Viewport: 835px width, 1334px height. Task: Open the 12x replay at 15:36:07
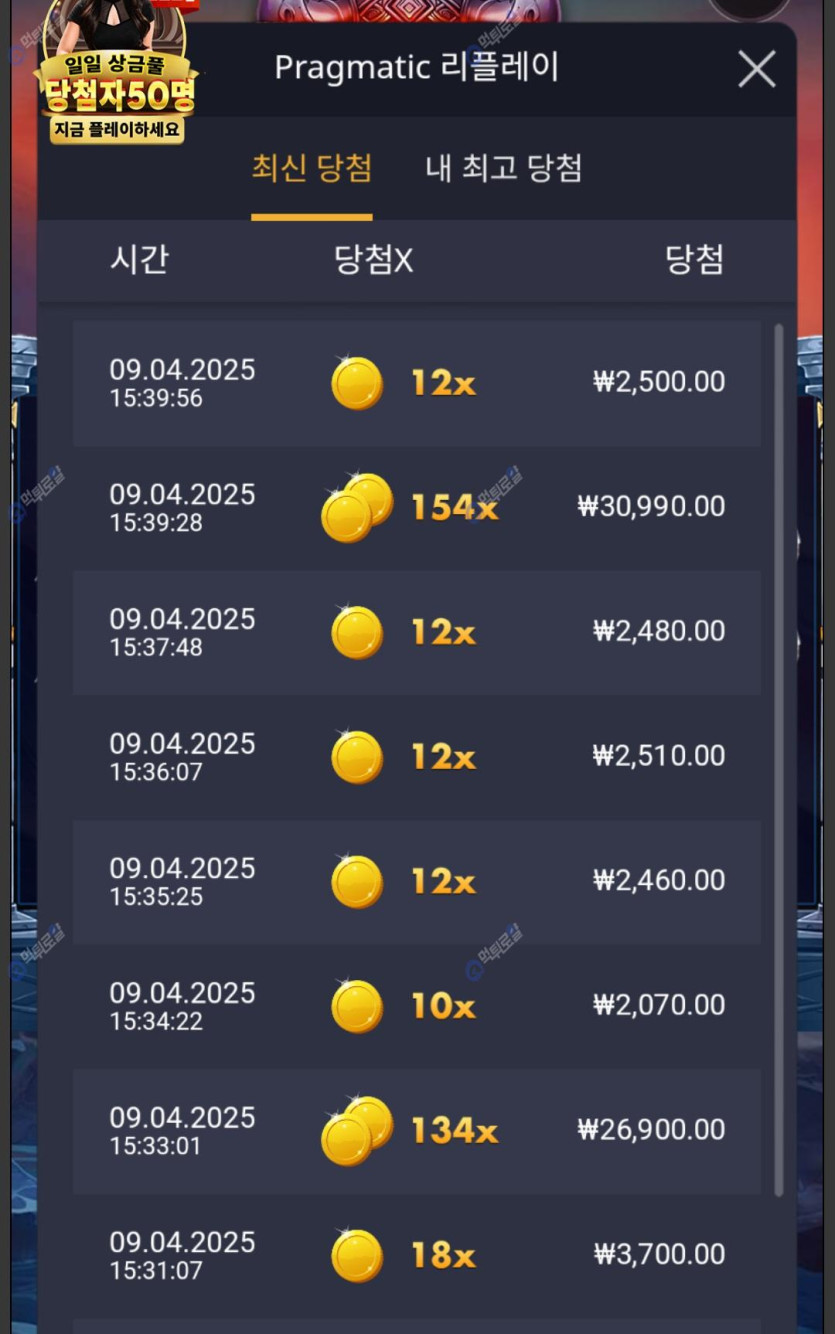(416, 757)
